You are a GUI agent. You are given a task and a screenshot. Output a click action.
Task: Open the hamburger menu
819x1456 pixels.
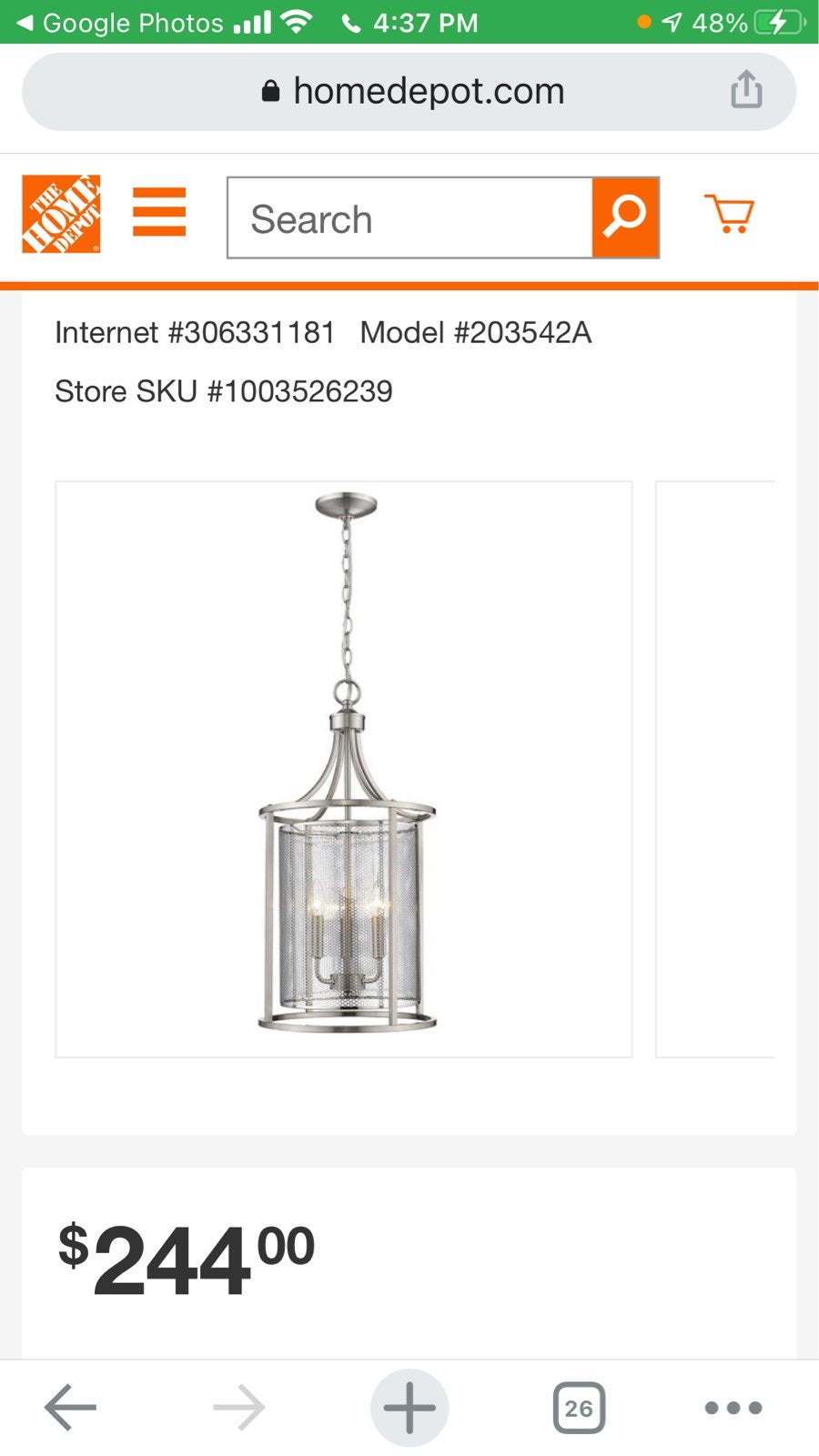tap(159, 212)
